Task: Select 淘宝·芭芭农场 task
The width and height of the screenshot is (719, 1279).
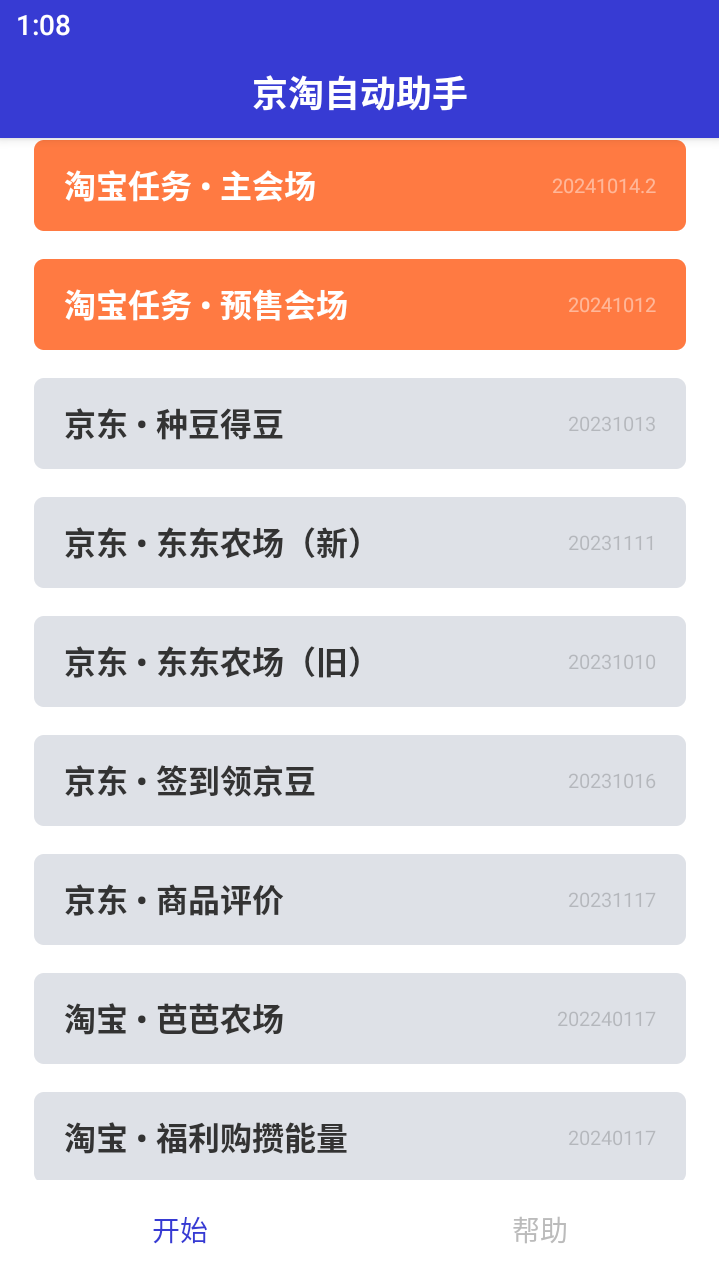Action: [x=359, y=1019]
